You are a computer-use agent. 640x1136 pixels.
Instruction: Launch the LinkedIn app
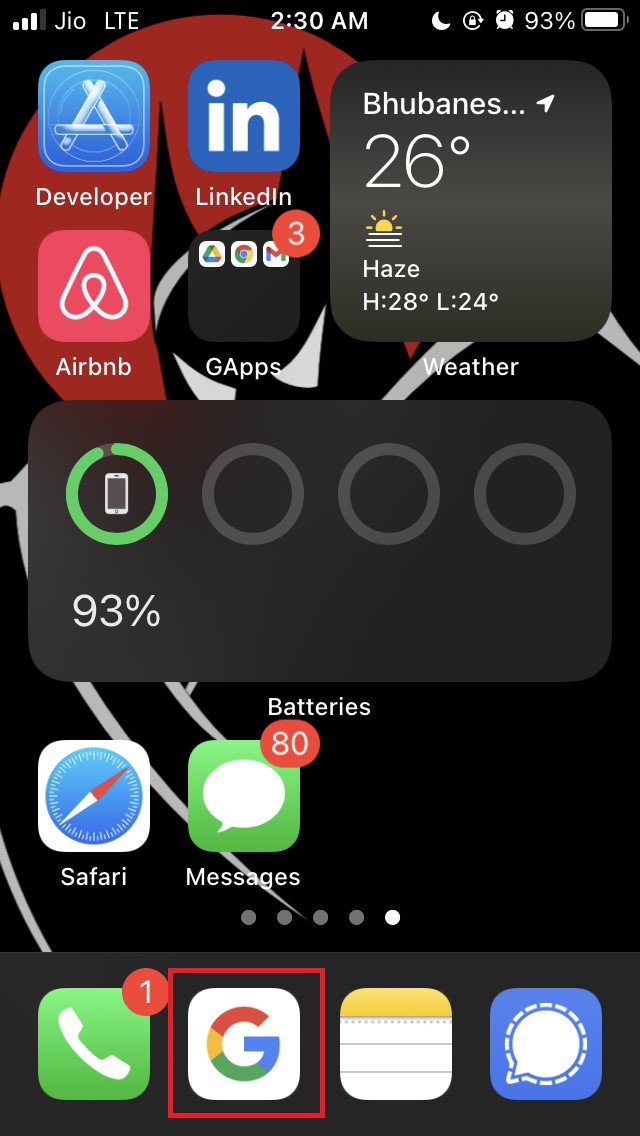point(244,117)
